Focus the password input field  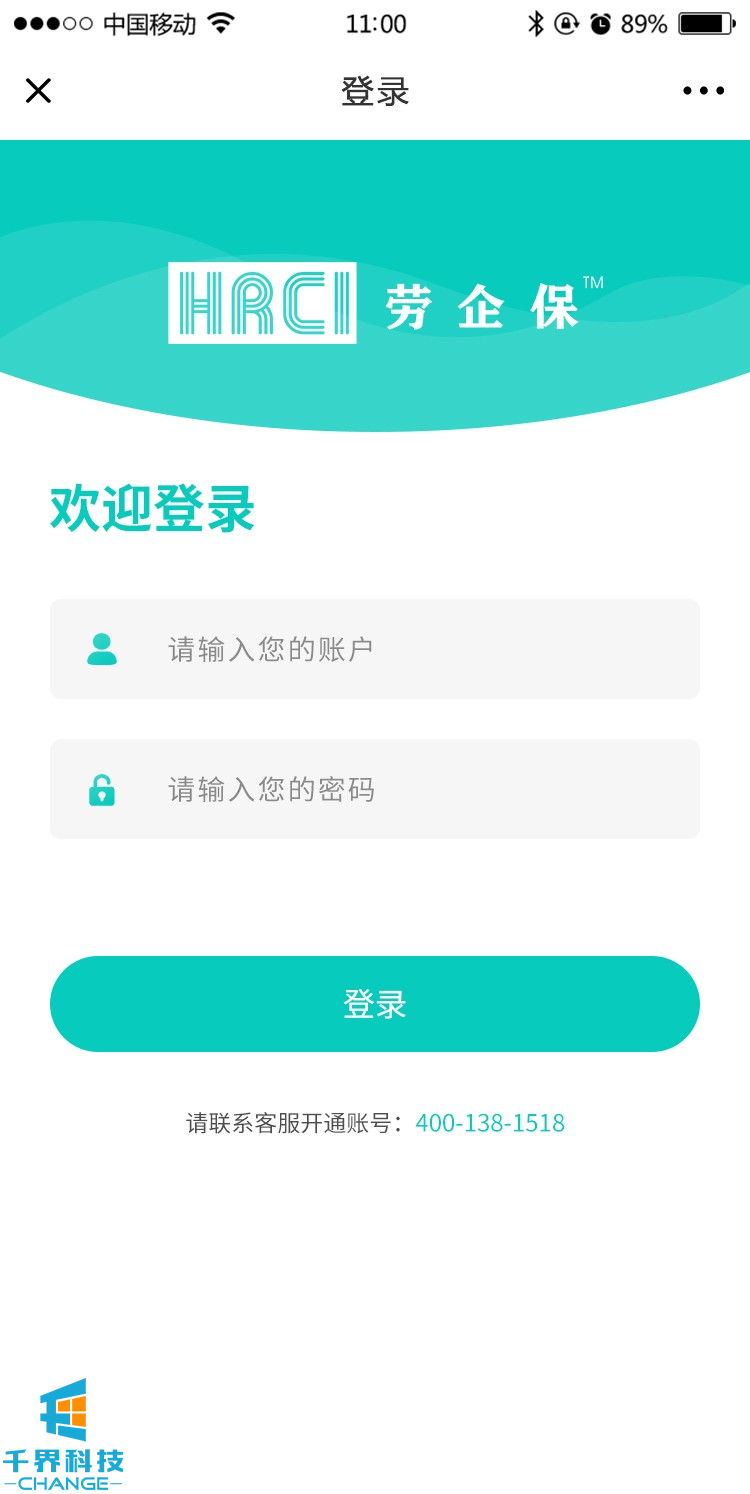[x=400, y=789]
